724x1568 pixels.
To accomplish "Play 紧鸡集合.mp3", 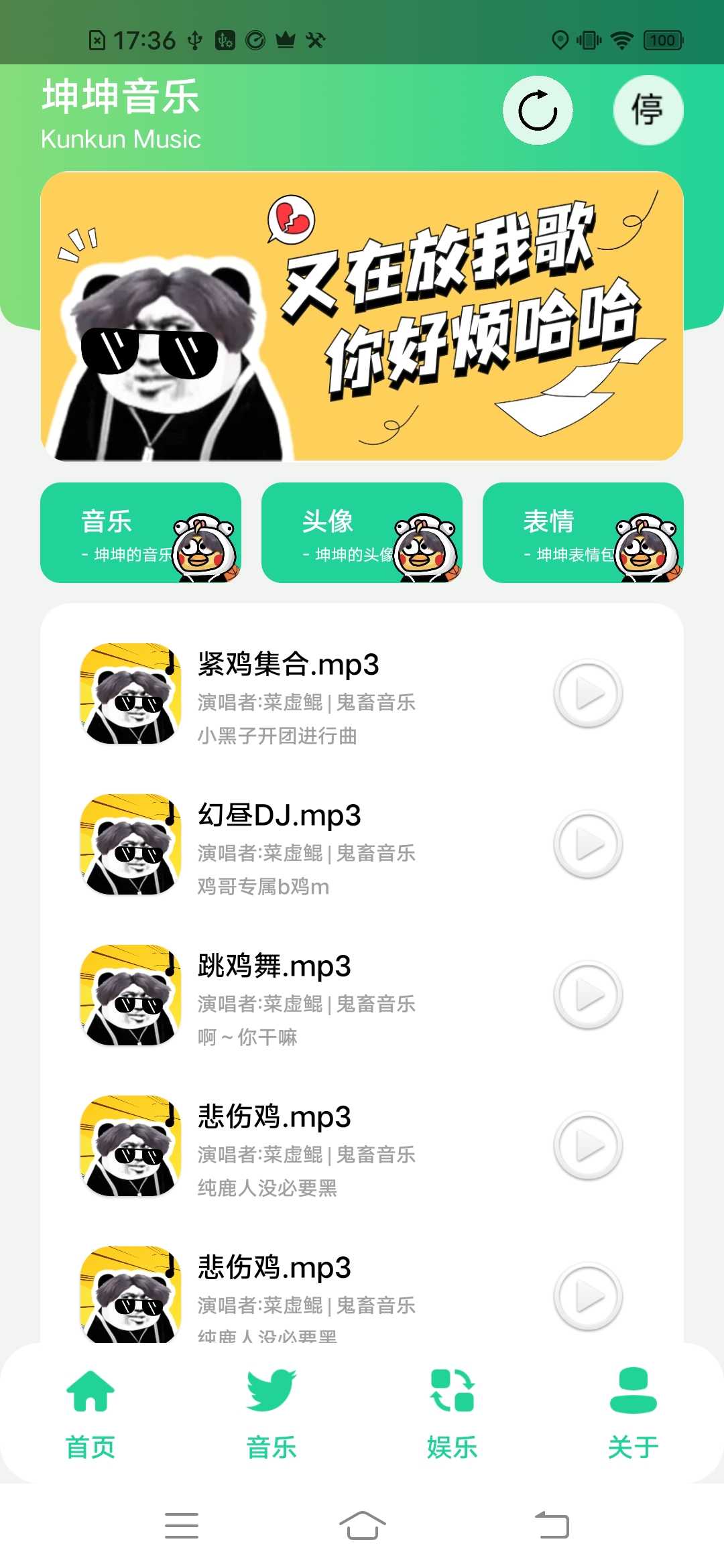I will point(588,694).
